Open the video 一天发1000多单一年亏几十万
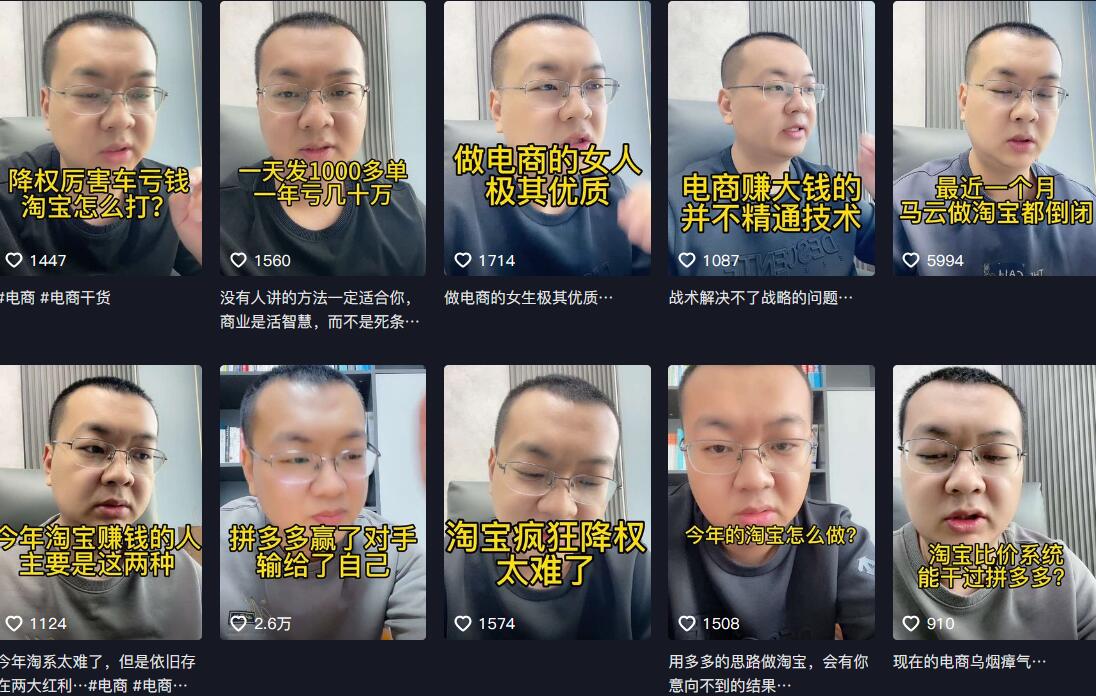Screen dimensions: 1096x696 pos(323,138)
